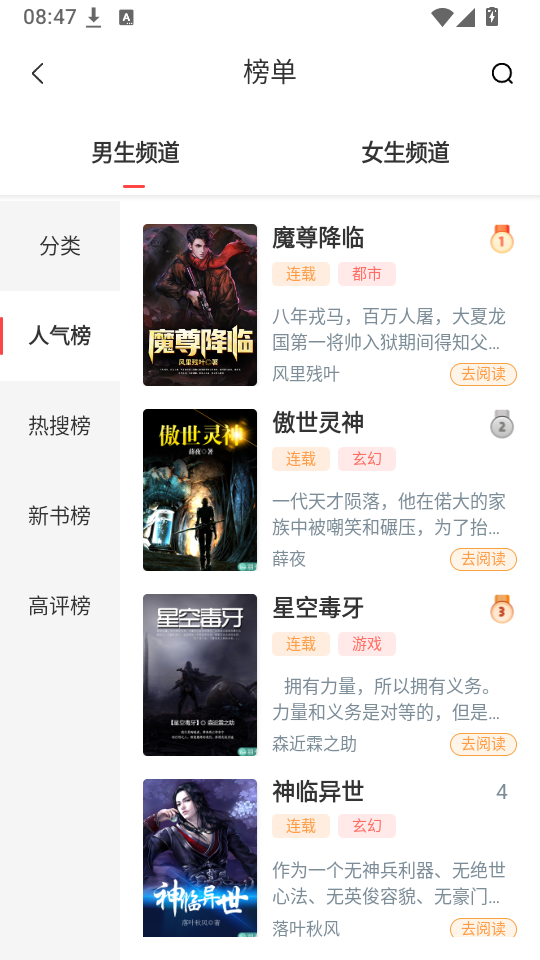Go back using the top-left arrow

(38, 73)
